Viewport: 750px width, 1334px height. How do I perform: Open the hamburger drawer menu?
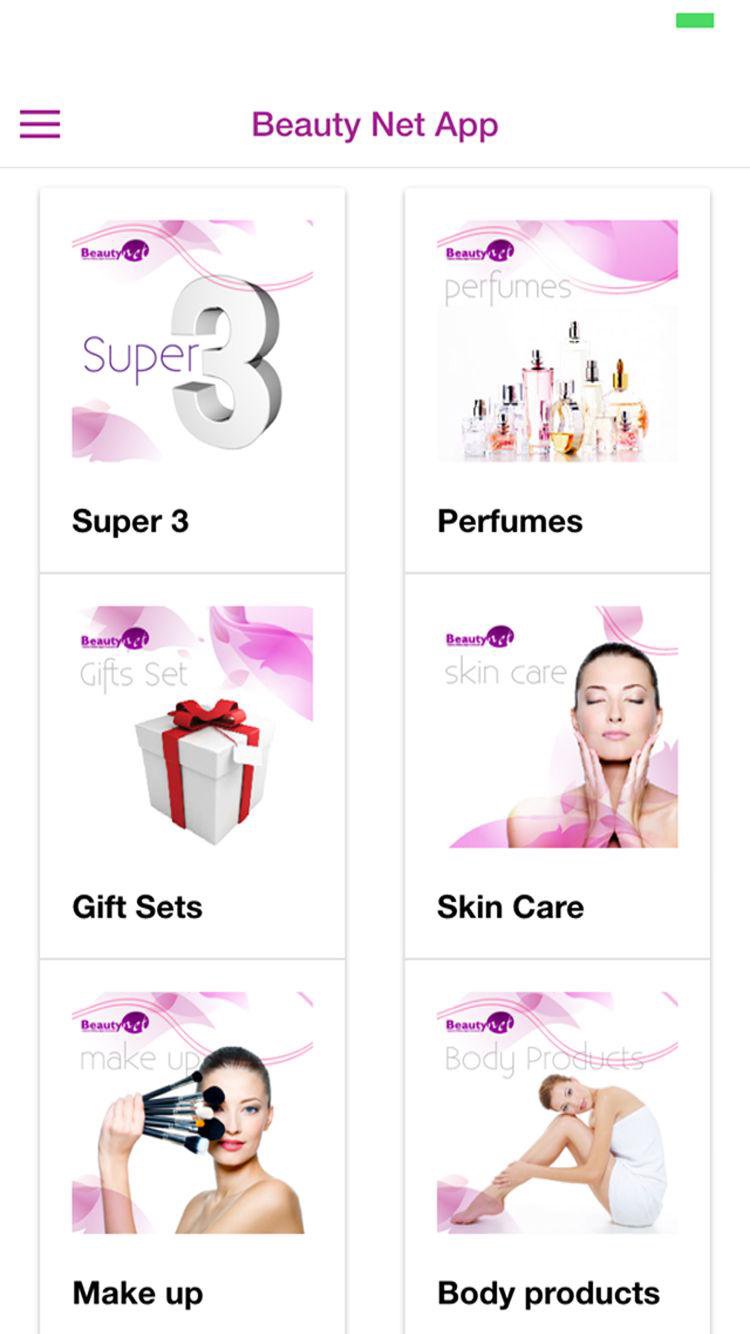tap(40, 124)
